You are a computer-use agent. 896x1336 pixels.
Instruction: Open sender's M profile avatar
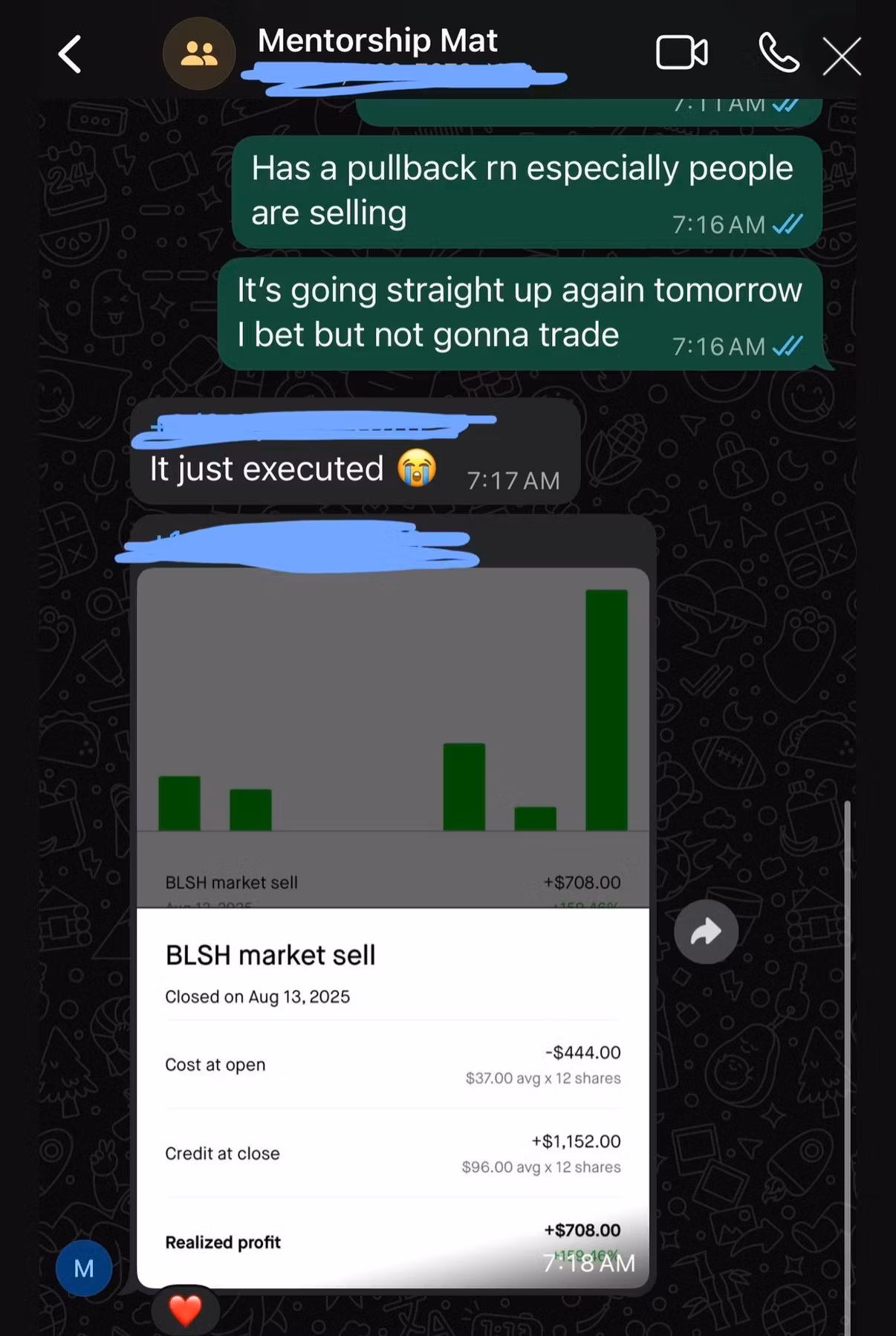[x=84, y=1268]
